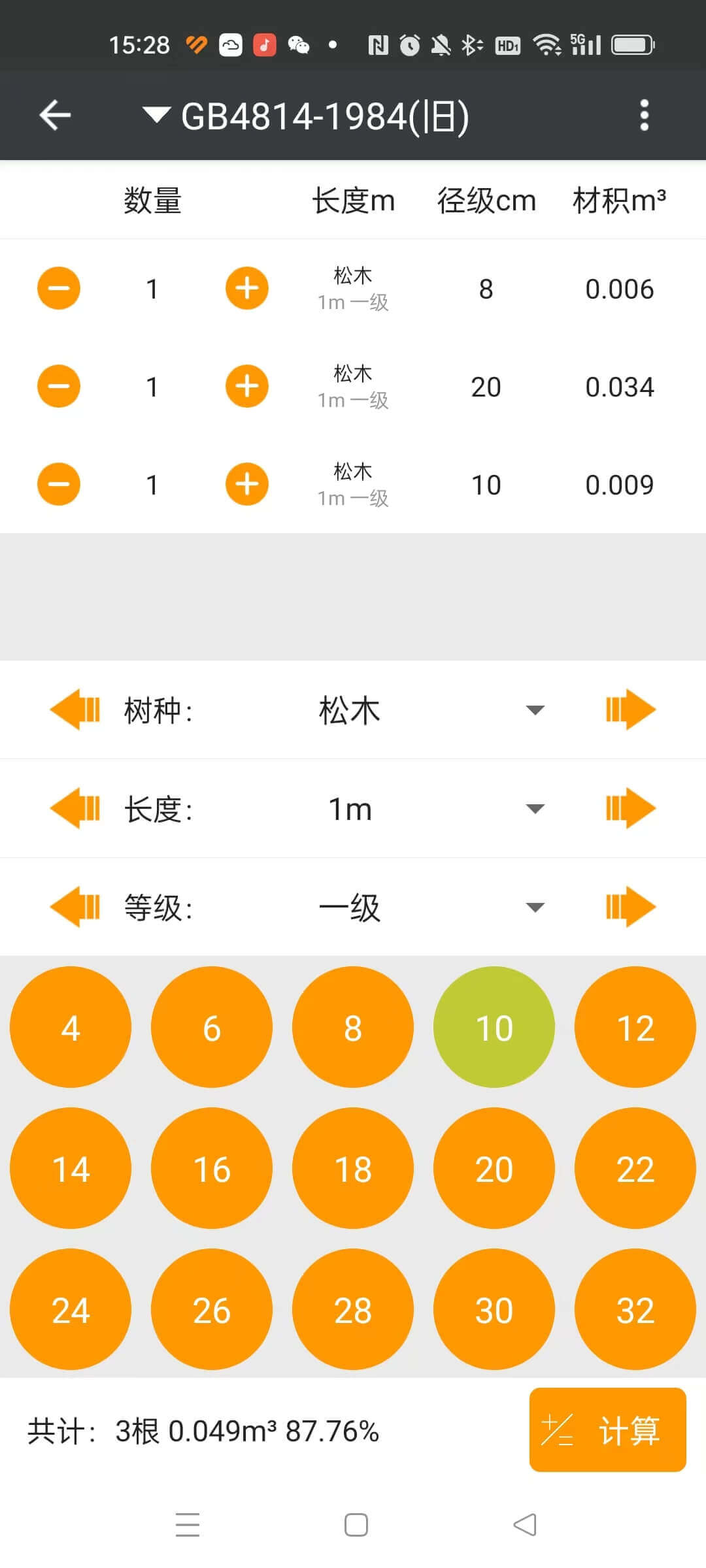
Task: Increase quantity for the 8 cm row
Action: coord(247,288)
